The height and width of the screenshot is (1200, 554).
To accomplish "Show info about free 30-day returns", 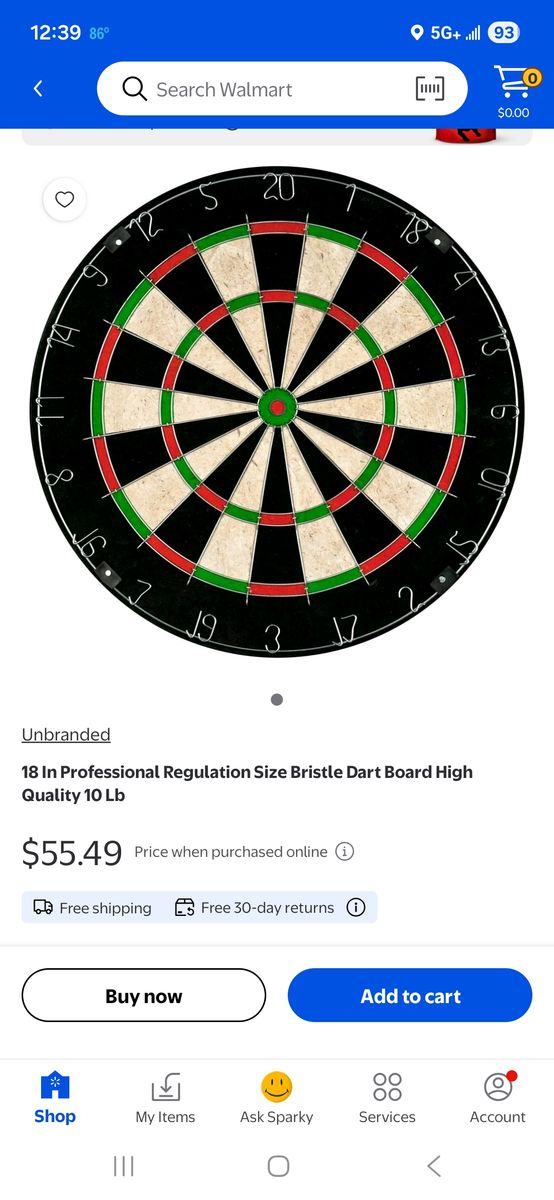I will tap(355, 908).
